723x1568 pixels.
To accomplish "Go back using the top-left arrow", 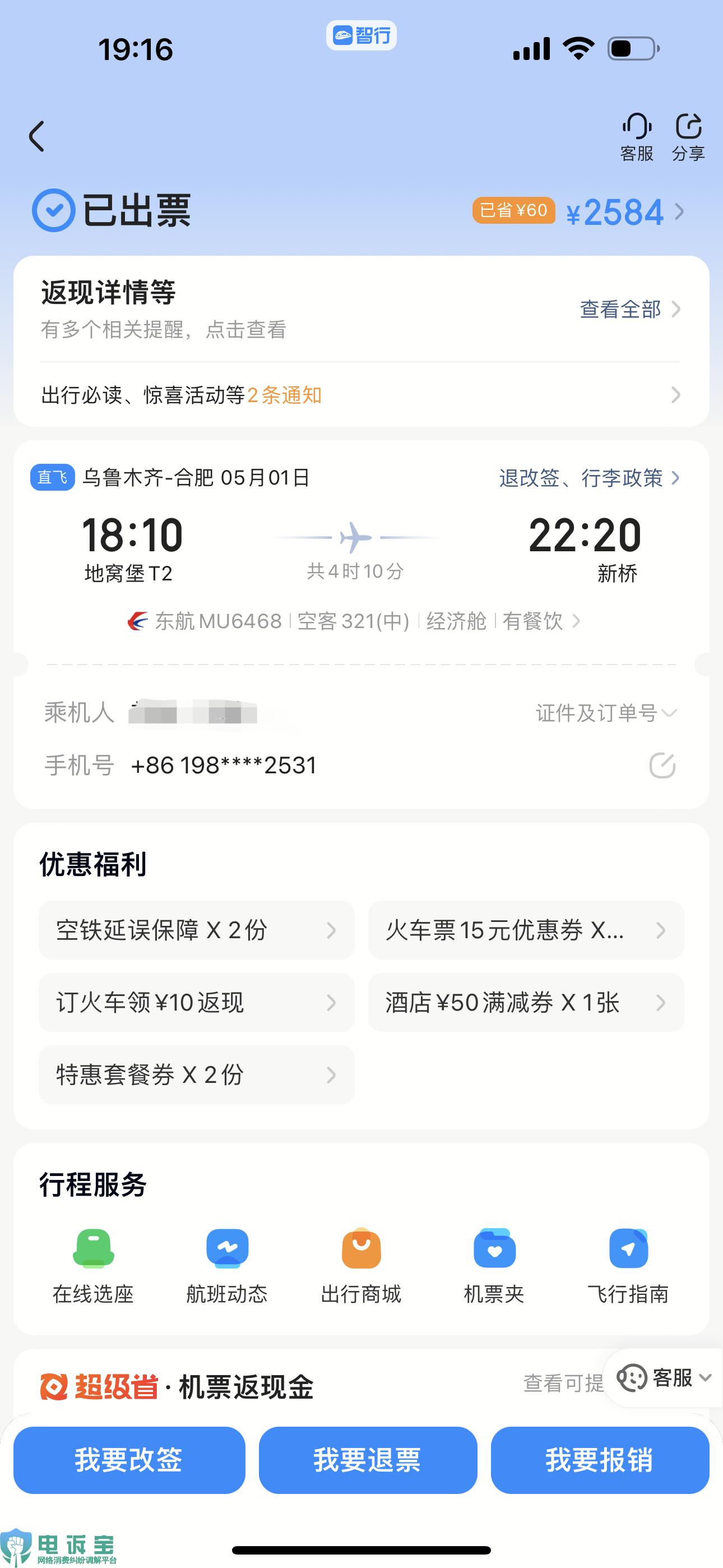I will tap(37, 136).
